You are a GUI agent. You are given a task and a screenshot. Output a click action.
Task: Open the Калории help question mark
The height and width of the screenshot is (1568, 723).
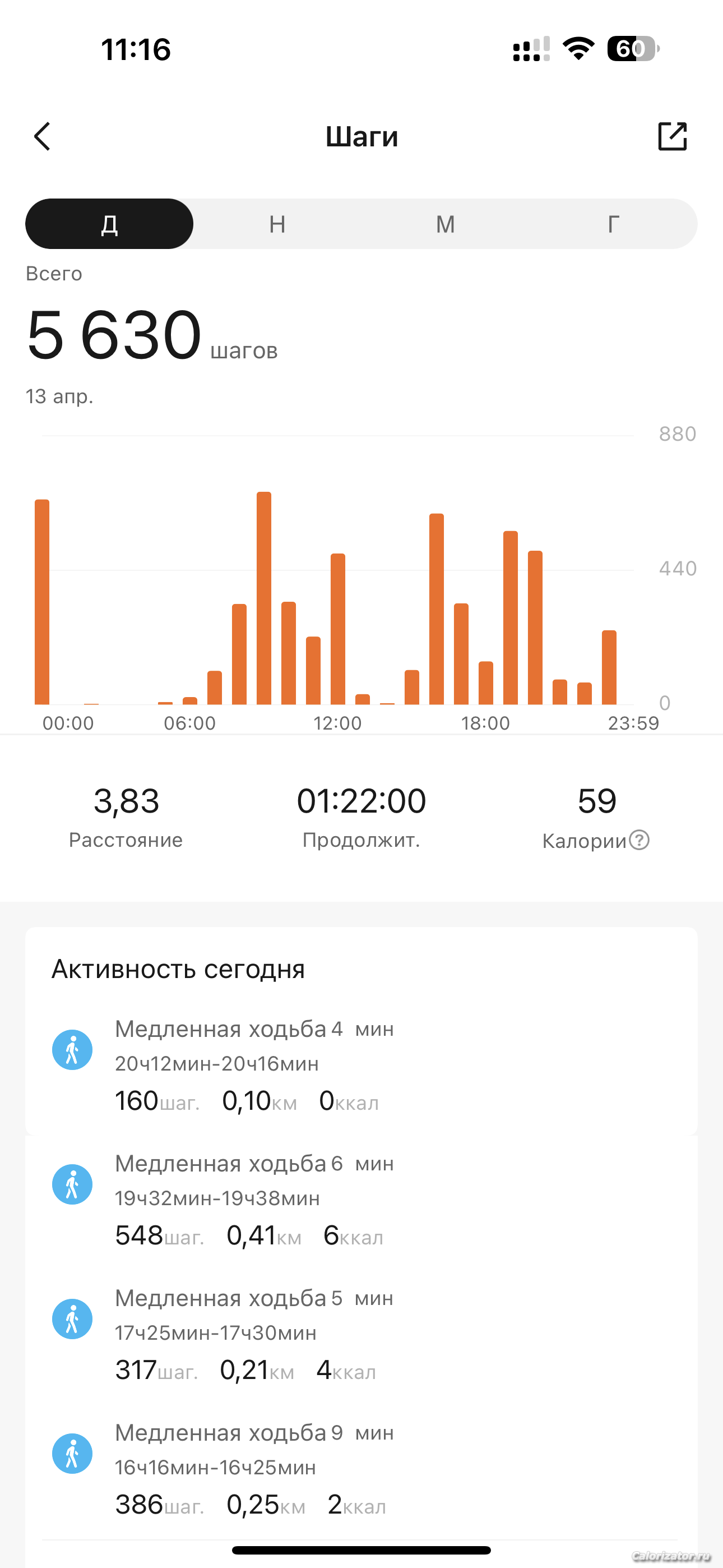pos(639,840)
